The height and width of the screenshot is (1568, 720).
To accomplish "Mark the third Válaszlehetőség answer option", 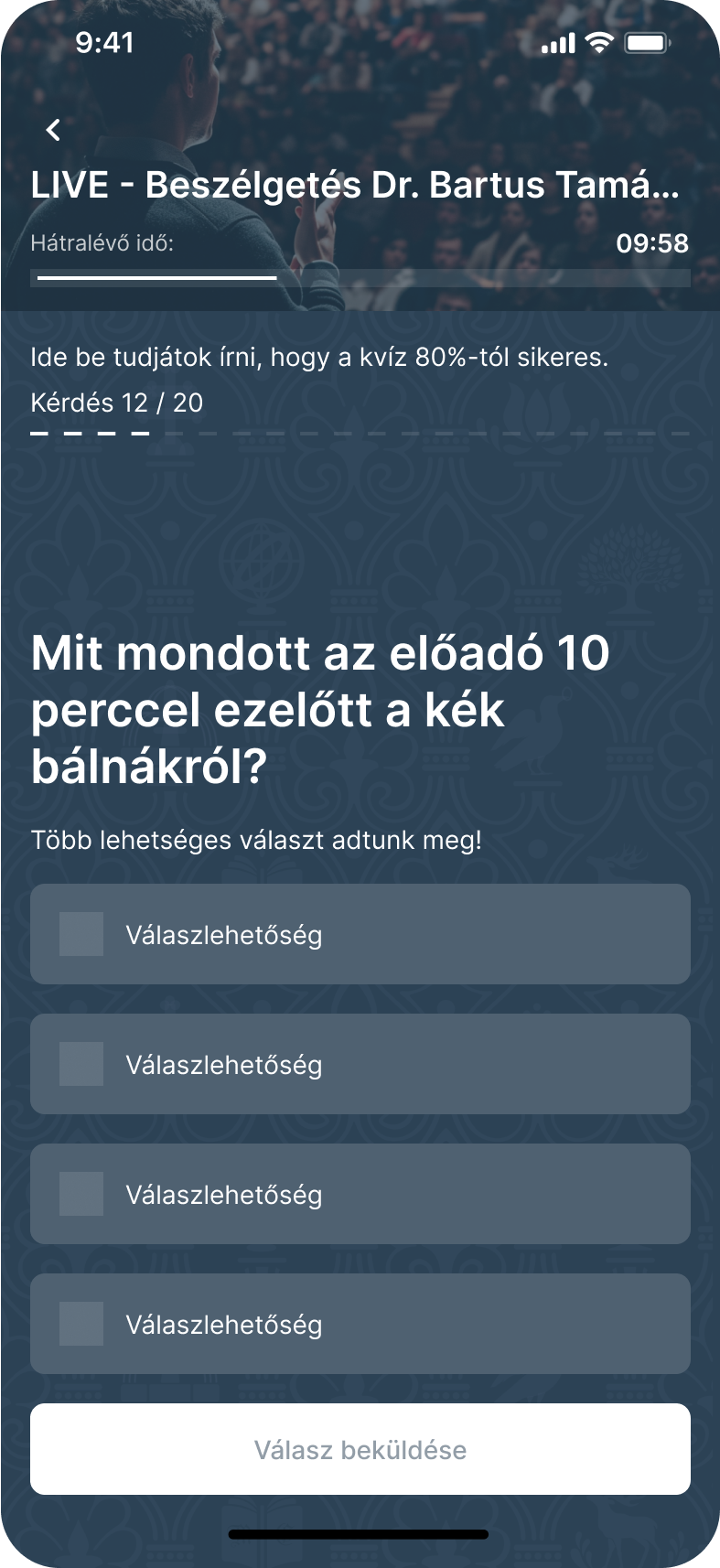I will tap(81, 1194).
